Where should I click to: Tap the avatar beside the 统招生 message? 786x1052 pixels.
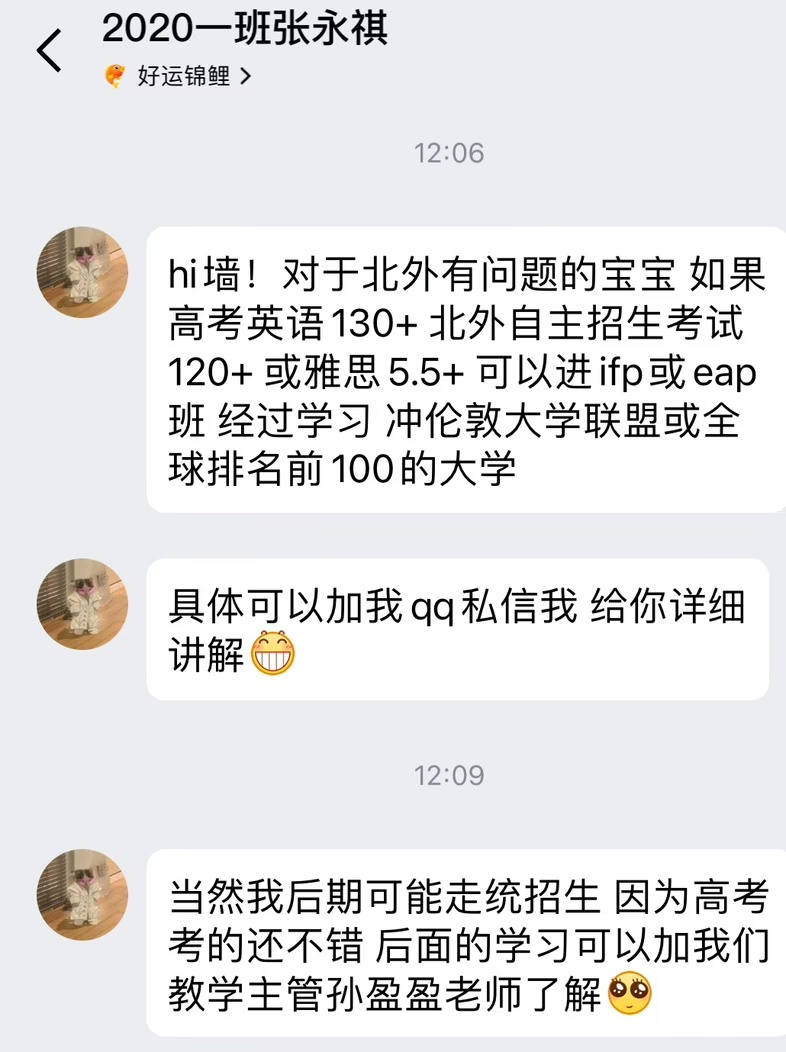82,894
